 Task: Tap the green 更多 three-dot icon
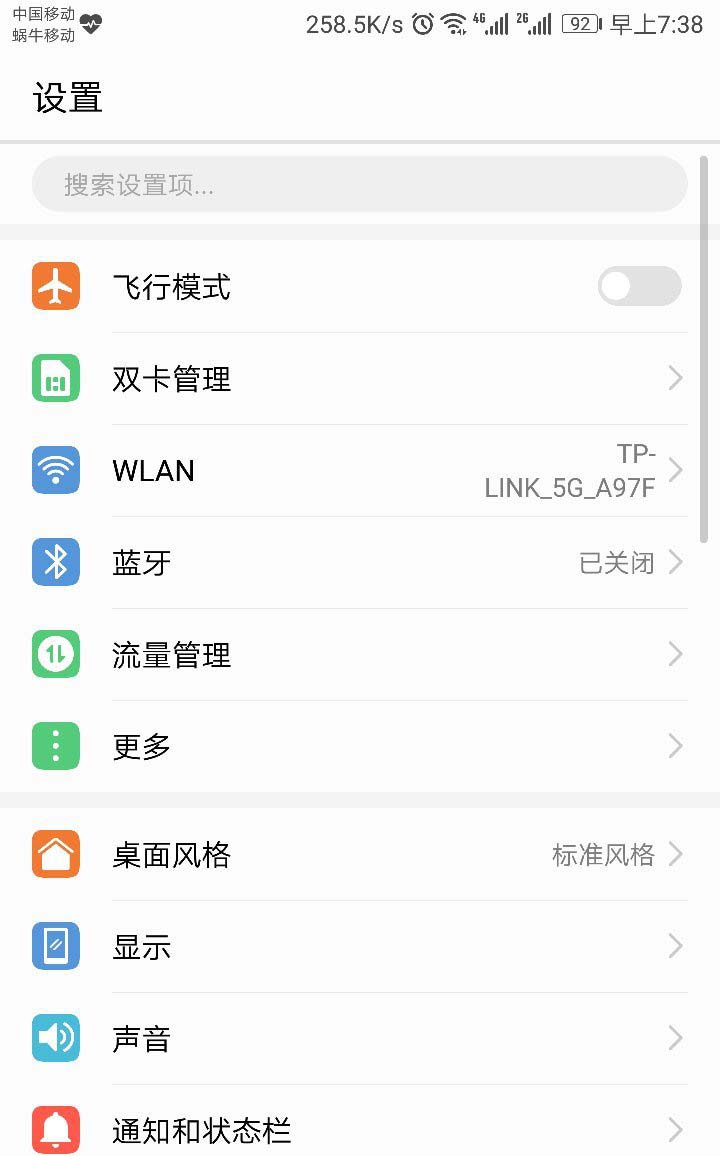55,746
